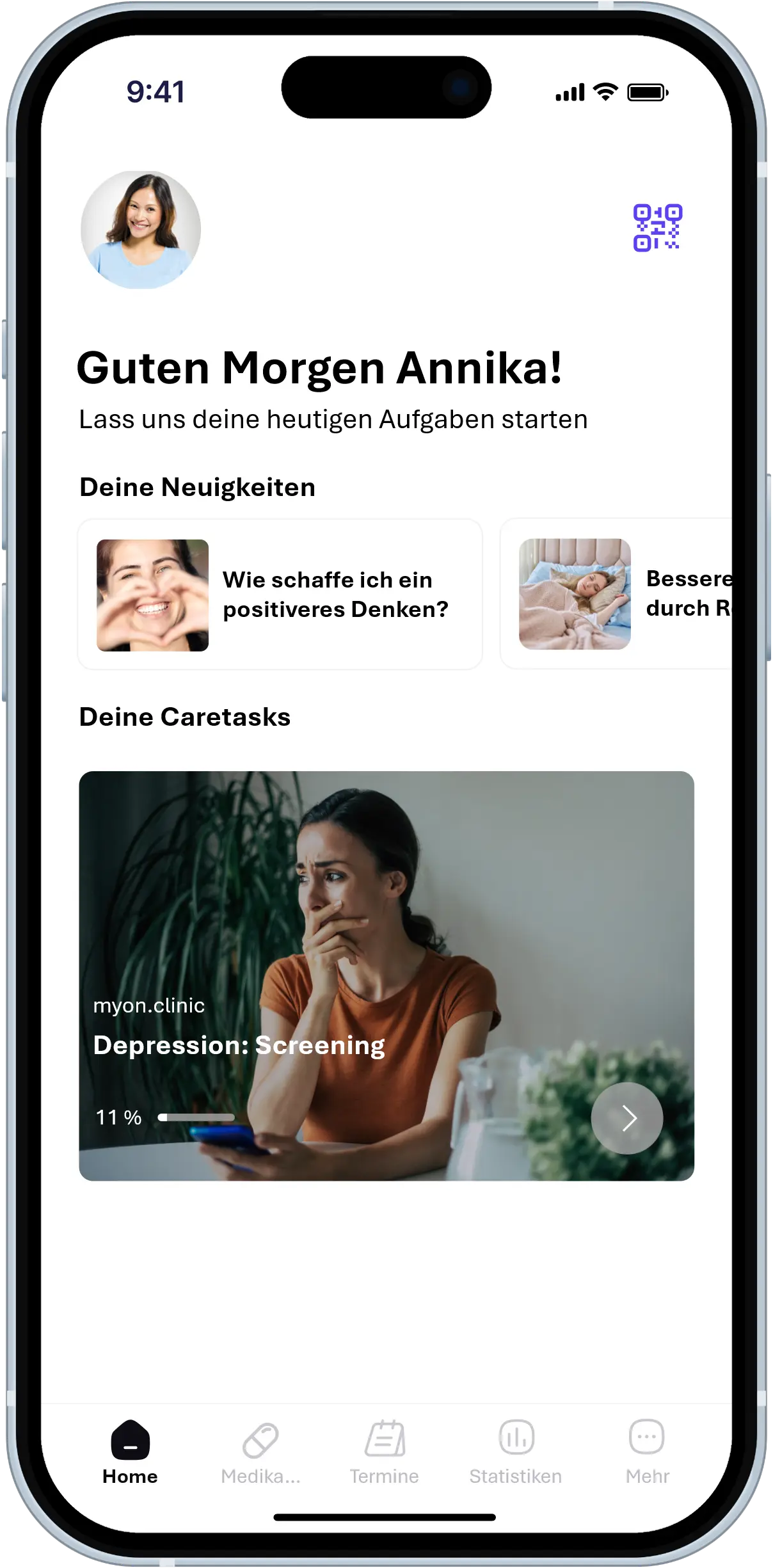Open the article on positiveres Denken
Image resolution: width=773 pixels, height=1568 pixels.
pos(280,595)
